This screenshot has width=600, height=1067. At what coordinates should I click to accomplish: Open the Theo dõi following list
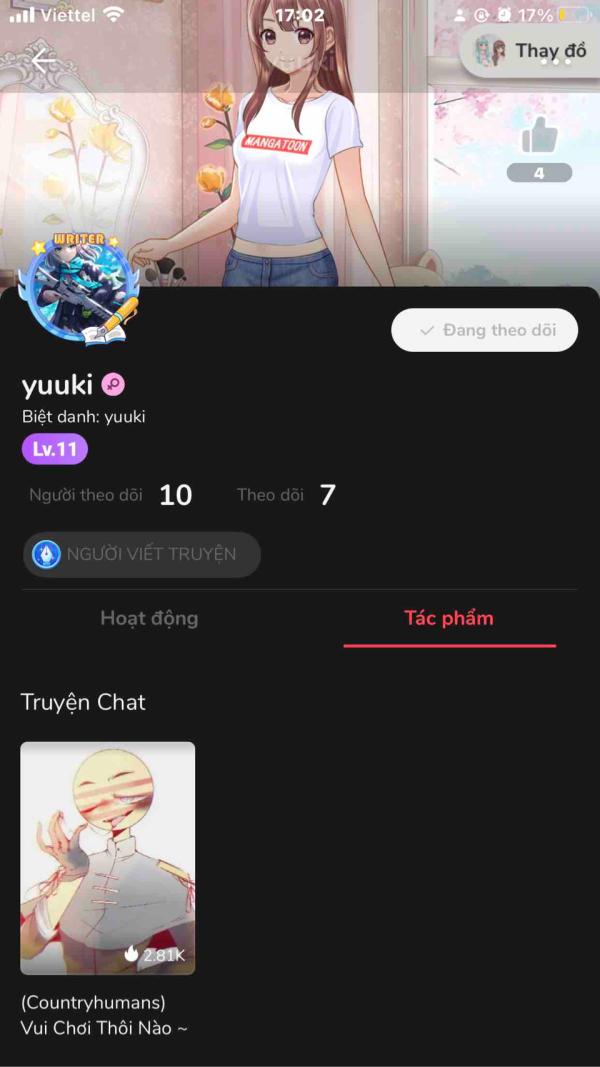coord(286,495)
